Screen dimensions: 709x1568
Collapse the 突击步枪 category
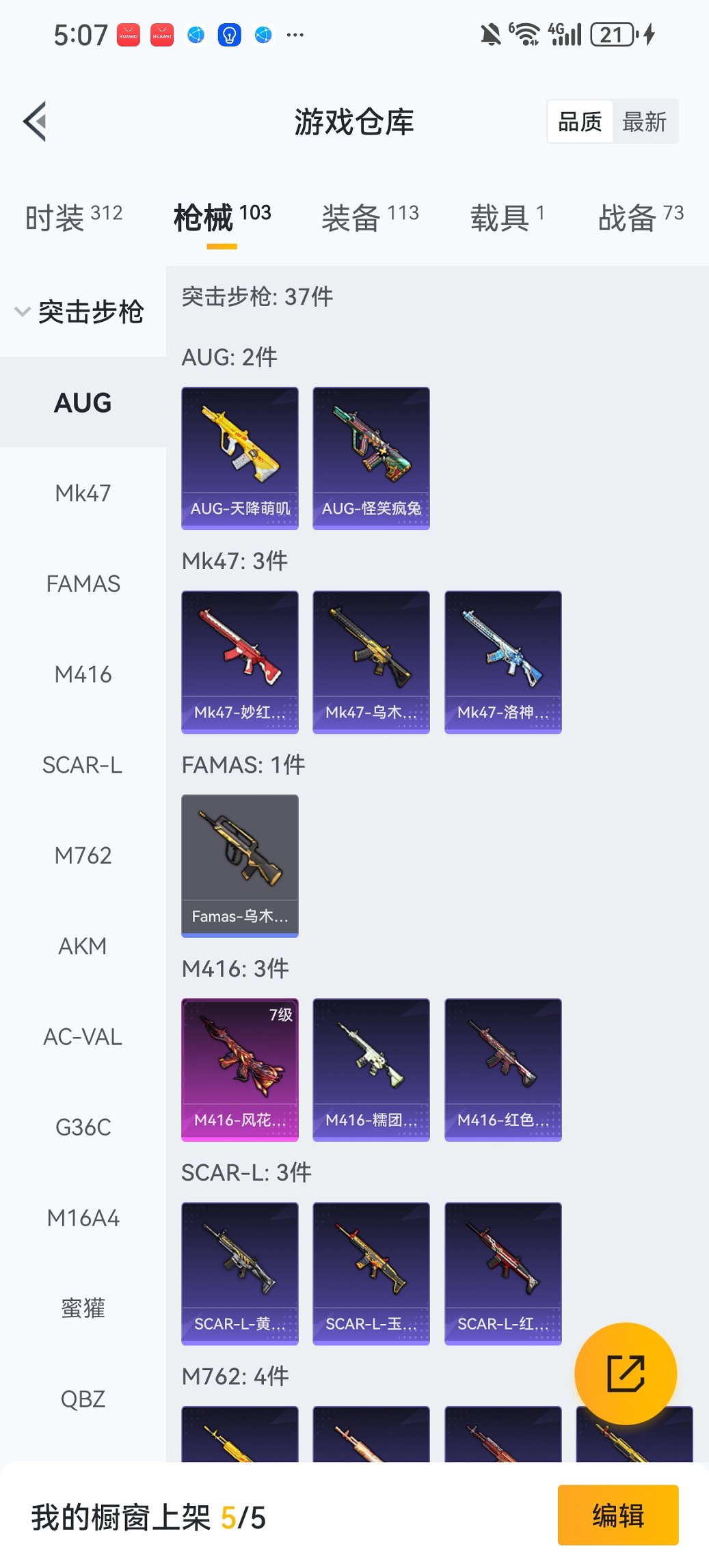81,312
